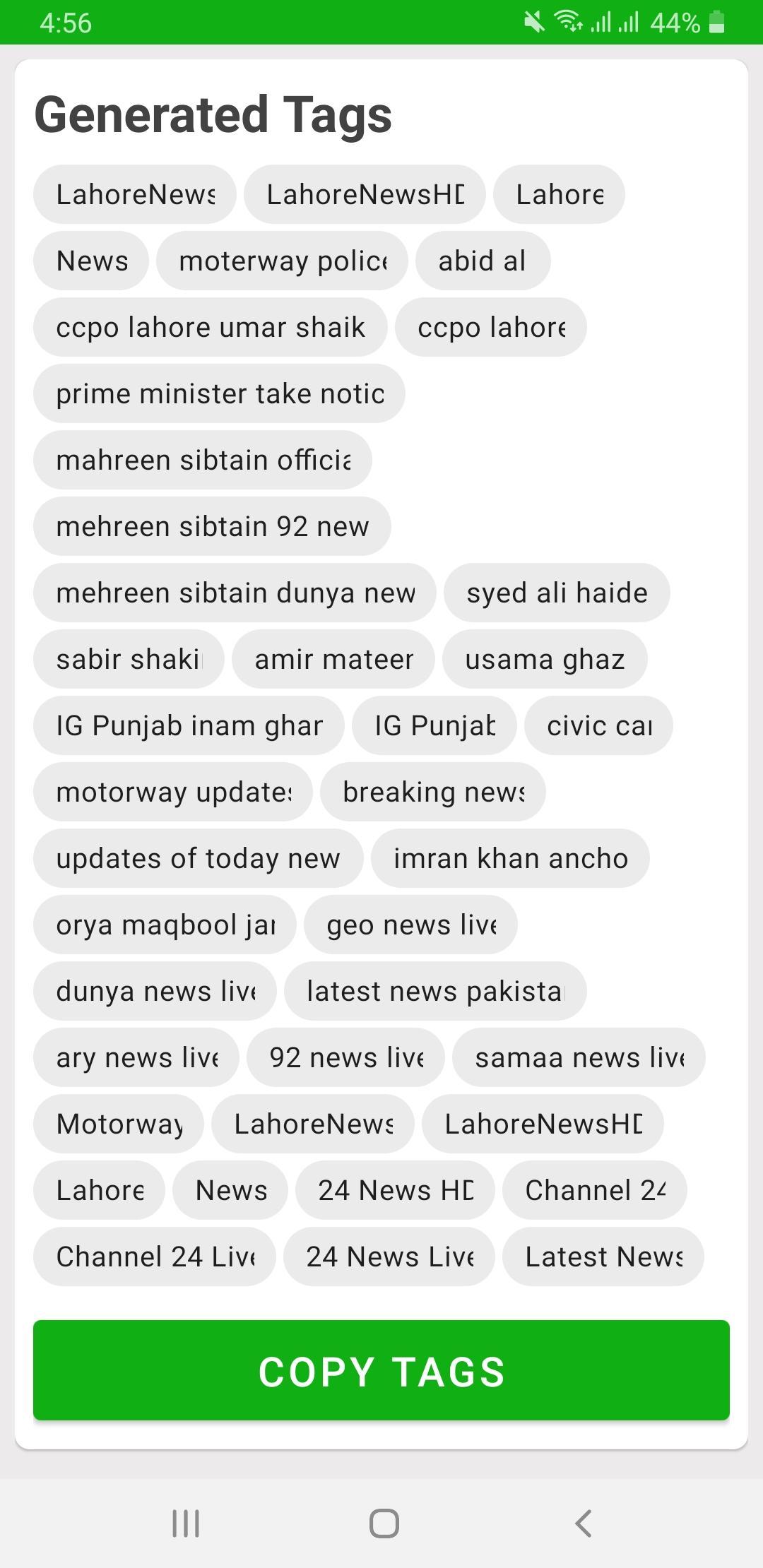763x1568 pixels.
Task: Pick the '24 News HD' tag
Action: click(395, 1190)
